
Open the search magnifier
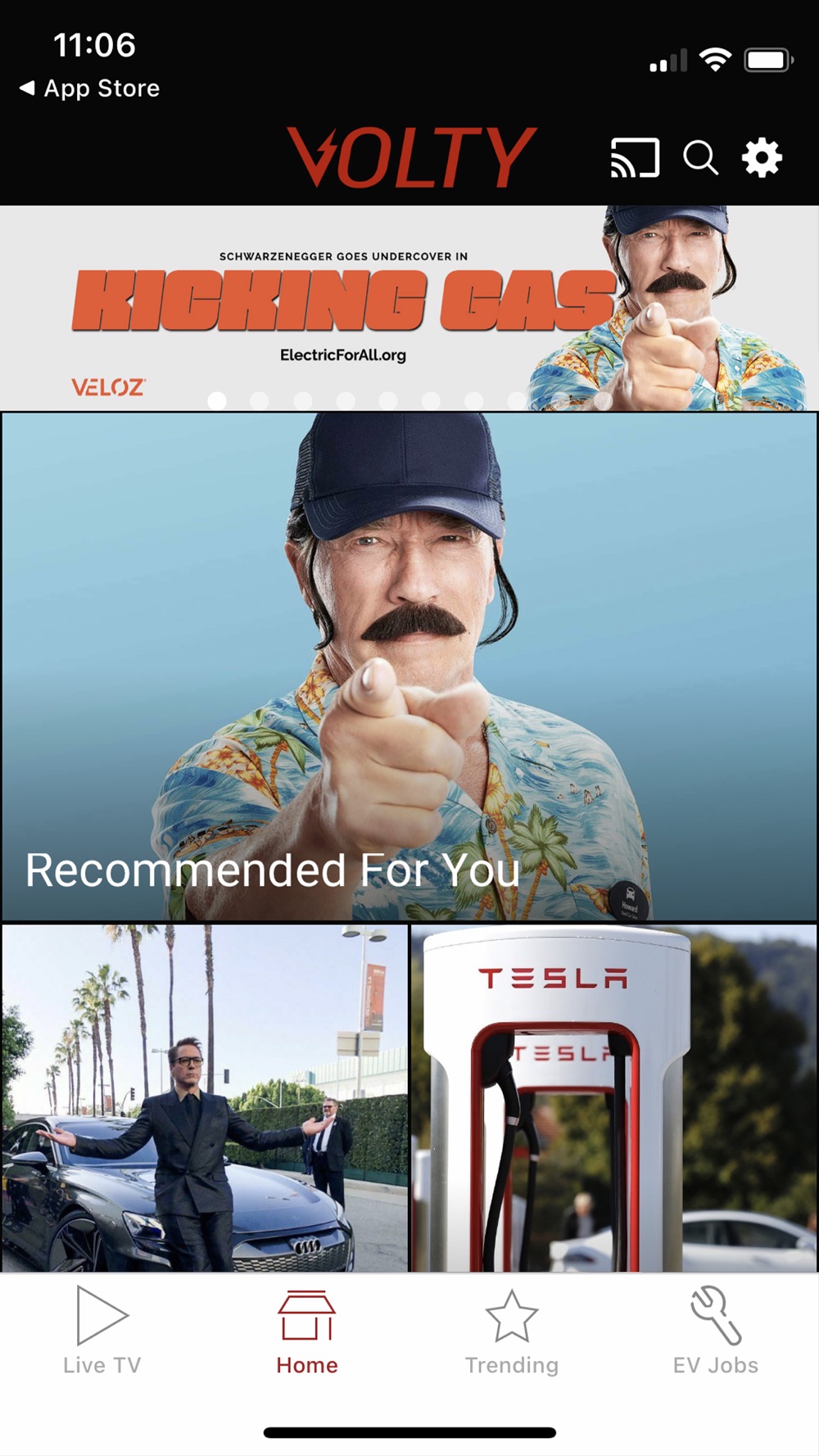coord(700,157)
